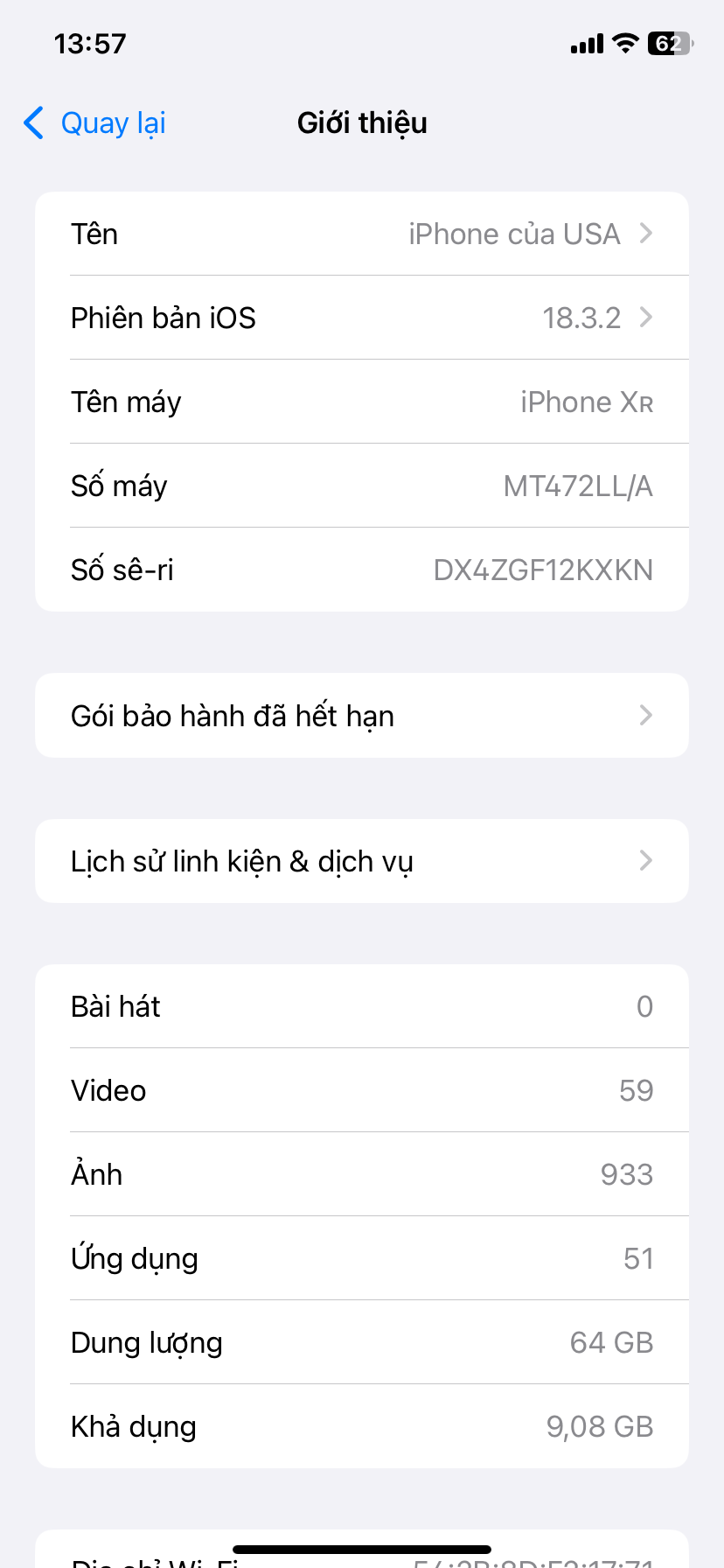The image size is (724, 1568).
Task: Open Phiên bản iOS details
Action: click(362, 318)
